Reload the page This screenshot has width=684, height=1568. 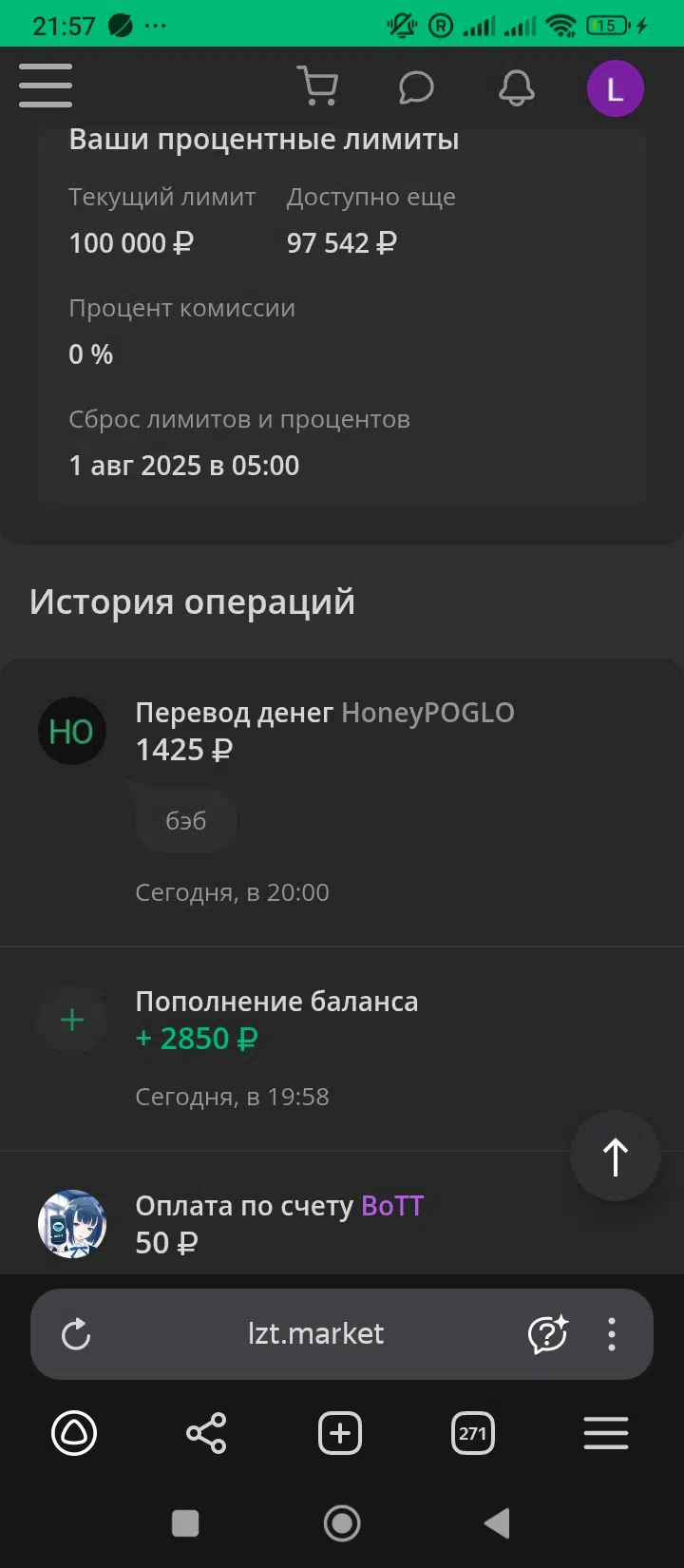[x=76, y=1334]
